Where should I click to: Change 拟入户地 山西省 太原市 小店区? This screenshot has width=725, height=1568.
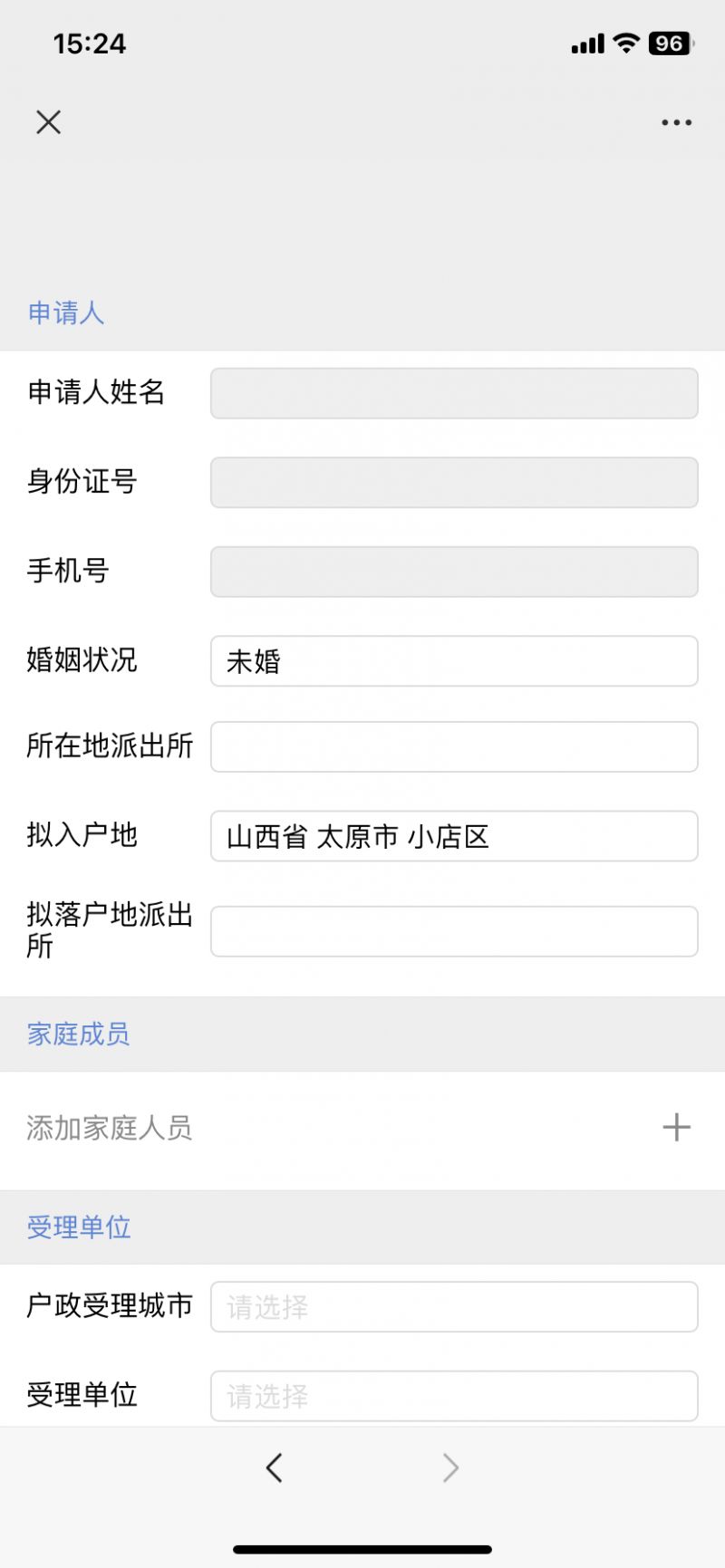click(454, 836)
